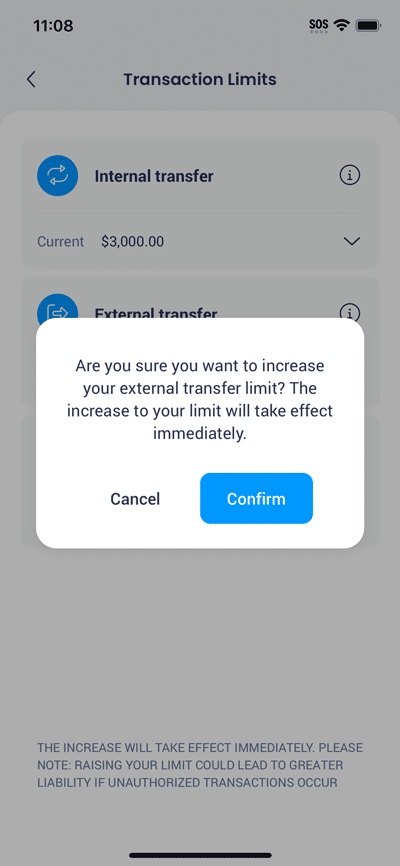400x866 pixels.
Task: Cancel the limit increase dialog
Action: [x=135, y=499]
